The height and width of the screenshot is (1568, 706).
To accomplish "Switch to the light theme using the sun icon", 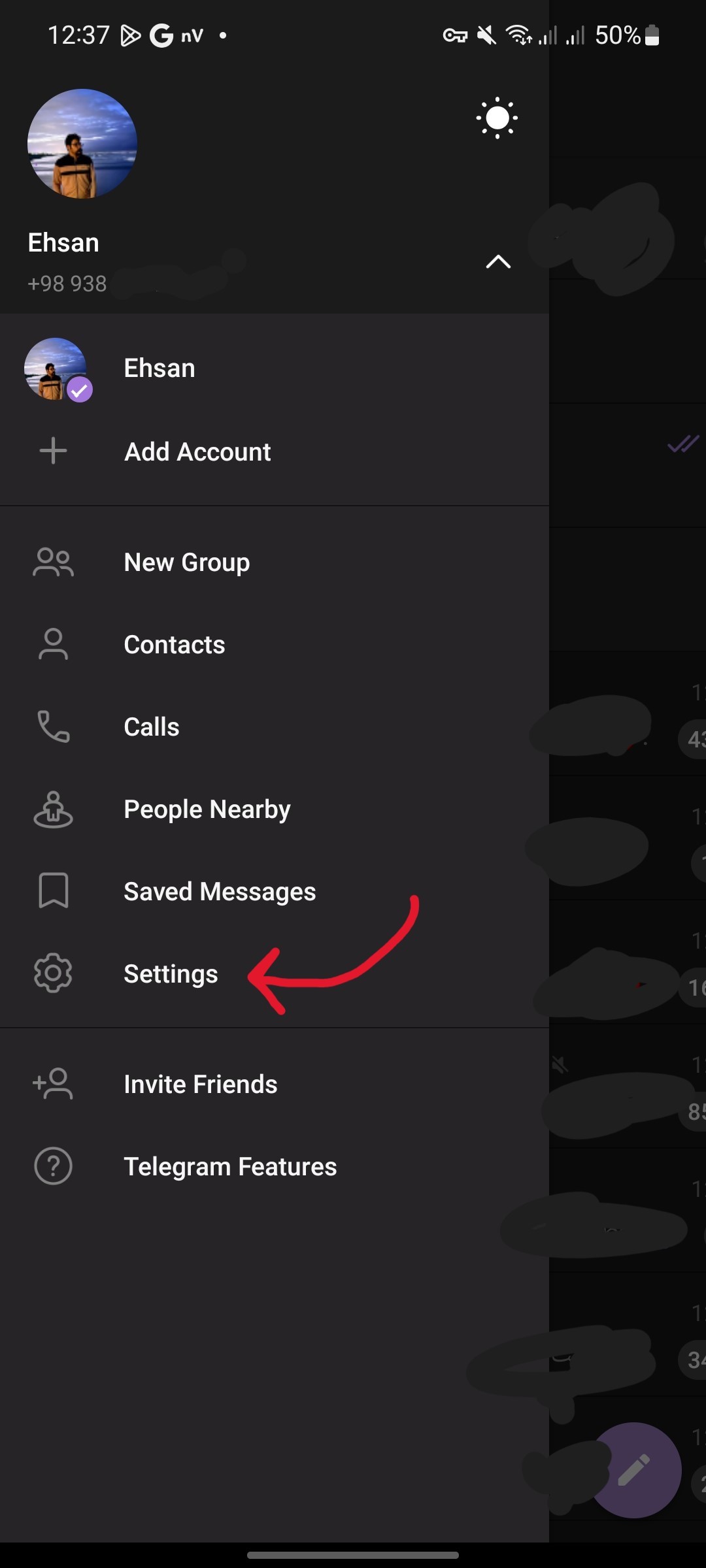I will pyautogui.click(x=497, y=118).
